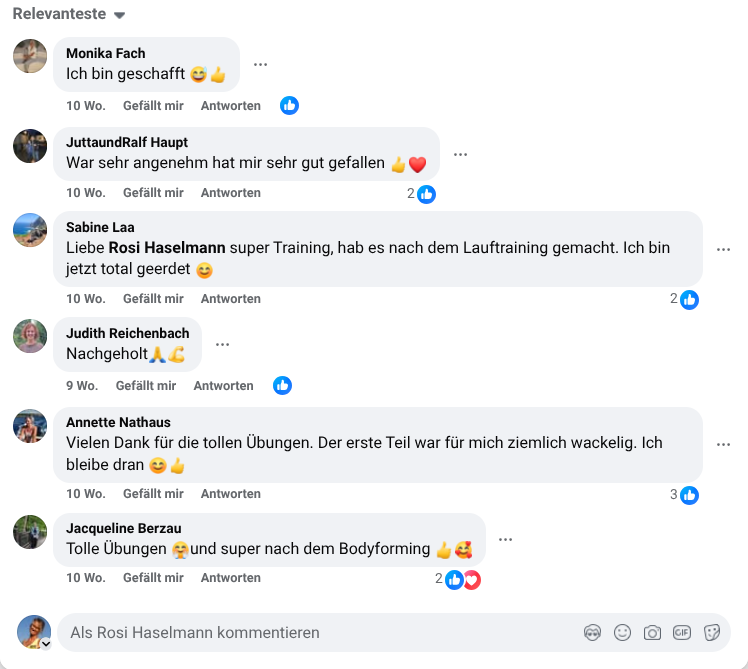Reply to Judith Reichenbach's comment
The height and width of the screenshot is (669, 748).
(x=223, y=386)
